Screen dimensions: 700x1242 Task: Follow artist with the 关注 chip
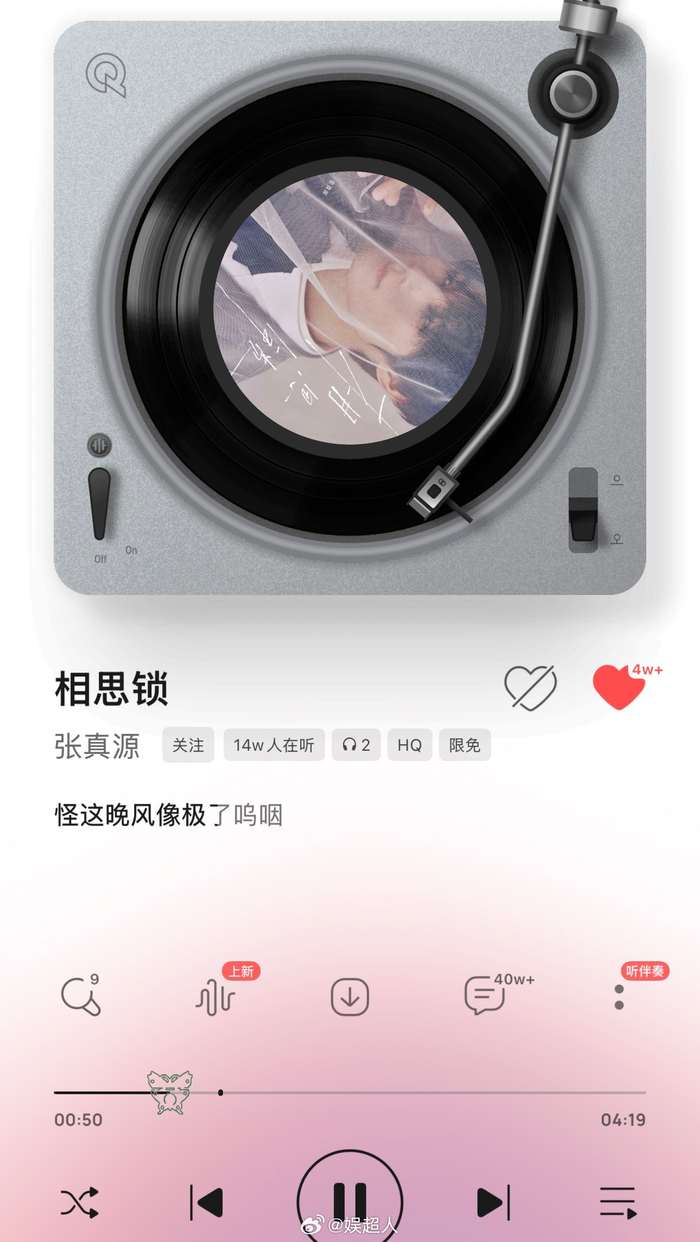click(x=188, y=745)
